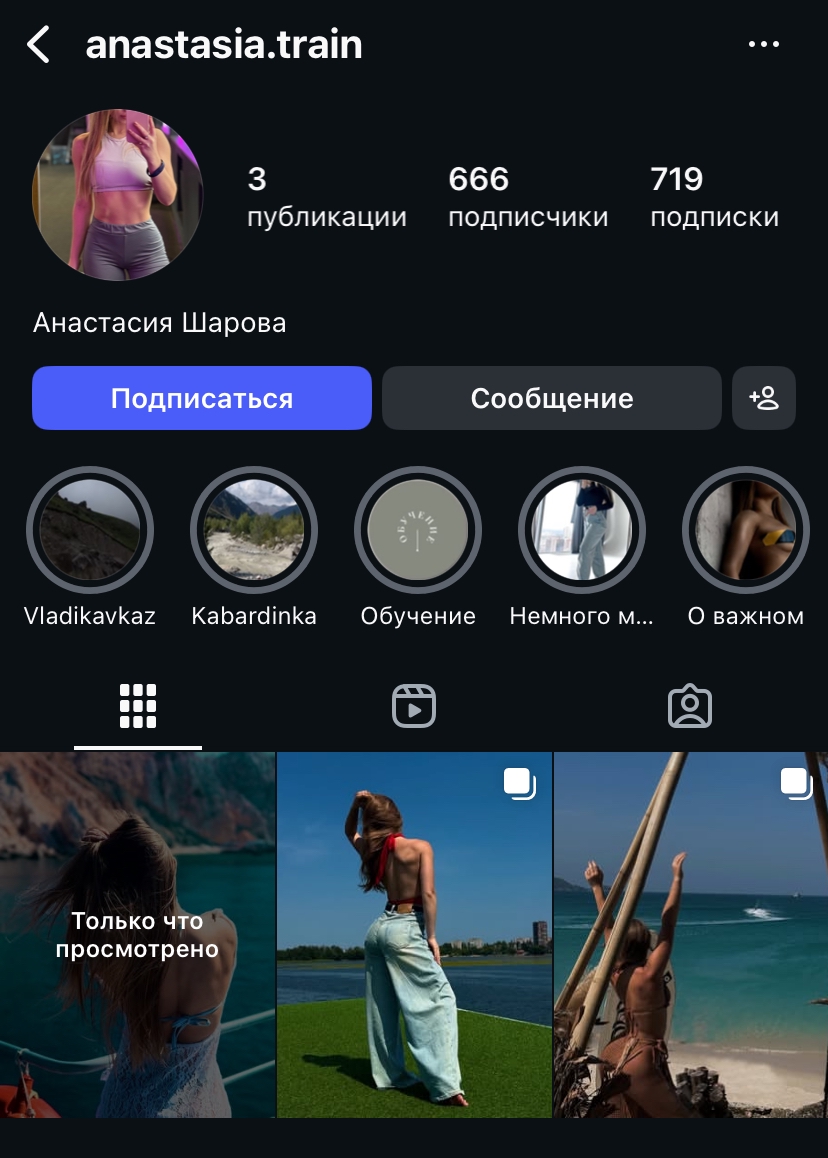Open the Vladikavkaz story highlight
This screenshot has width=828, height=1158.
pyautogui.click(x=90, y=531)
